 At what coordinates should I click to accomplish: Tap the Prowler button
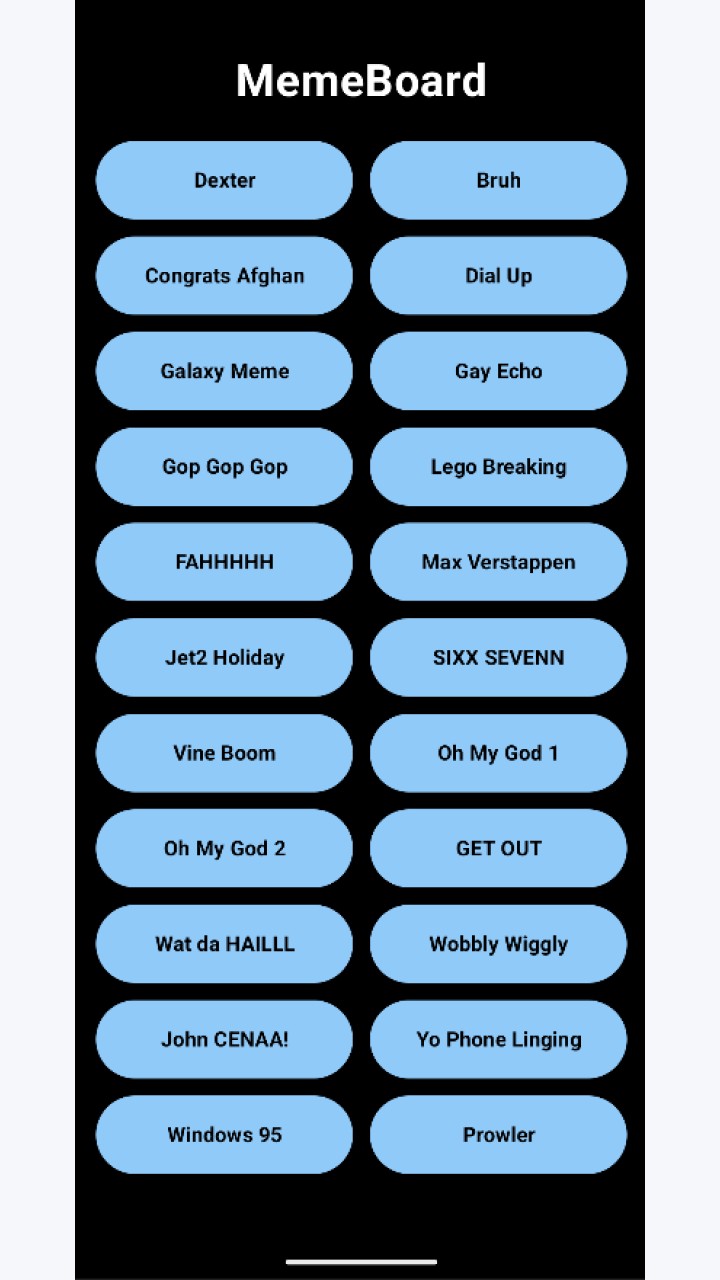pos(498,1135)
